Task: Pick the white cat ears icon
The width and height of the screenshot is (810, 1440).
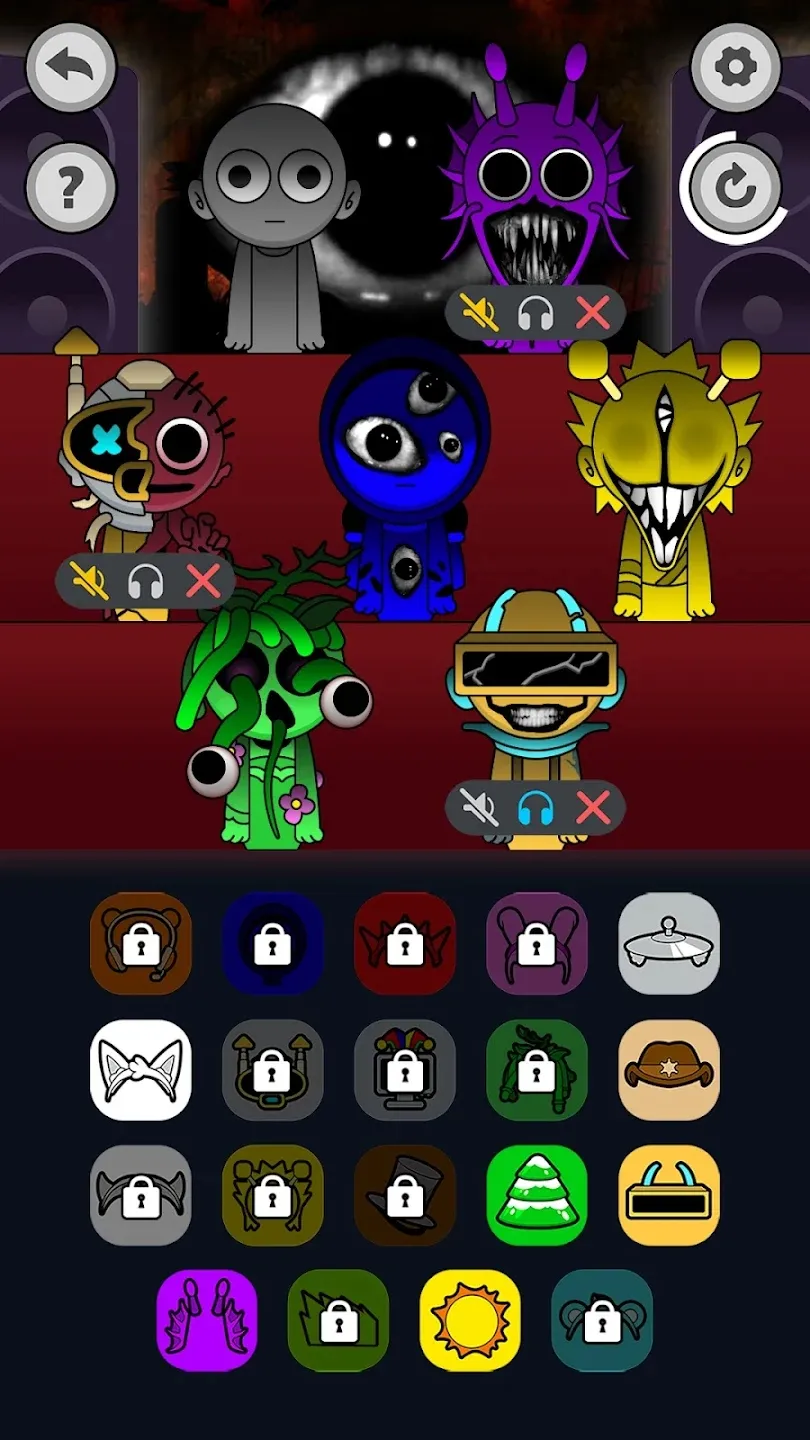Action: [141, 1070]
